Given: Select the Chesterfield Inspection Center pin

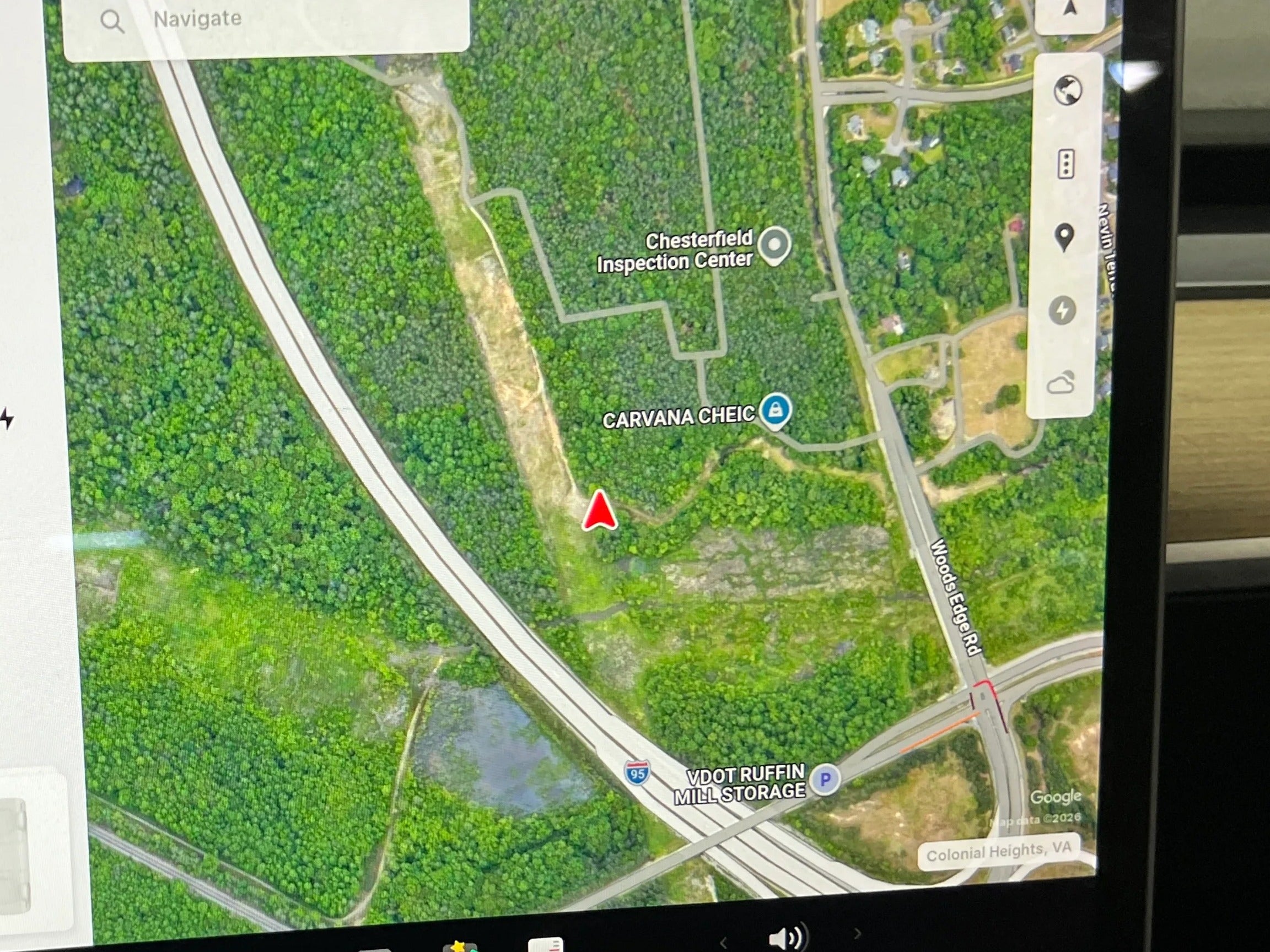Looking at the screenshot, I should tap(774, 246).
